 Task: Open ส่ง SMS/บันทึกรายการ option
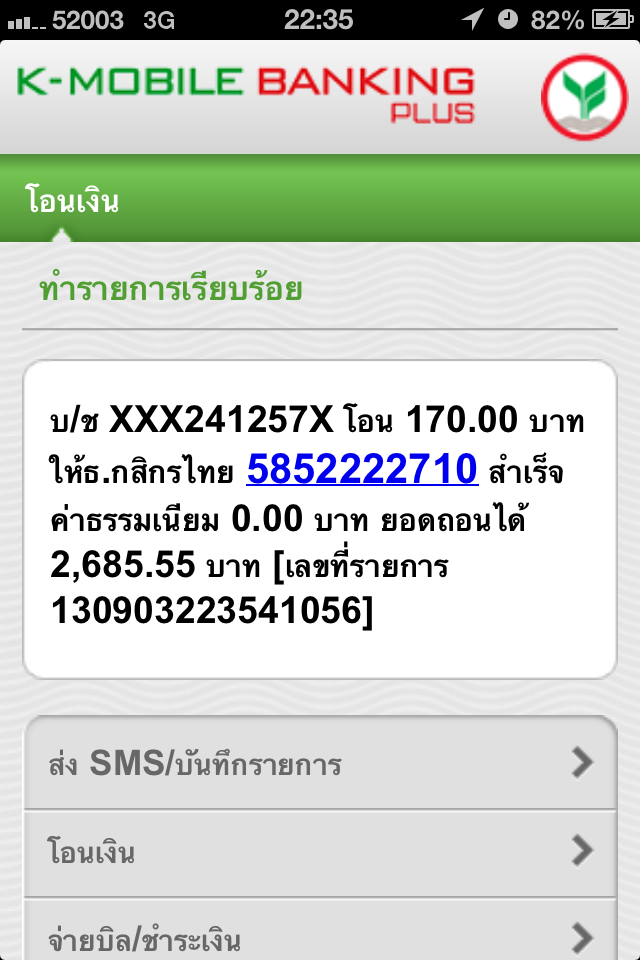[320, 764]
